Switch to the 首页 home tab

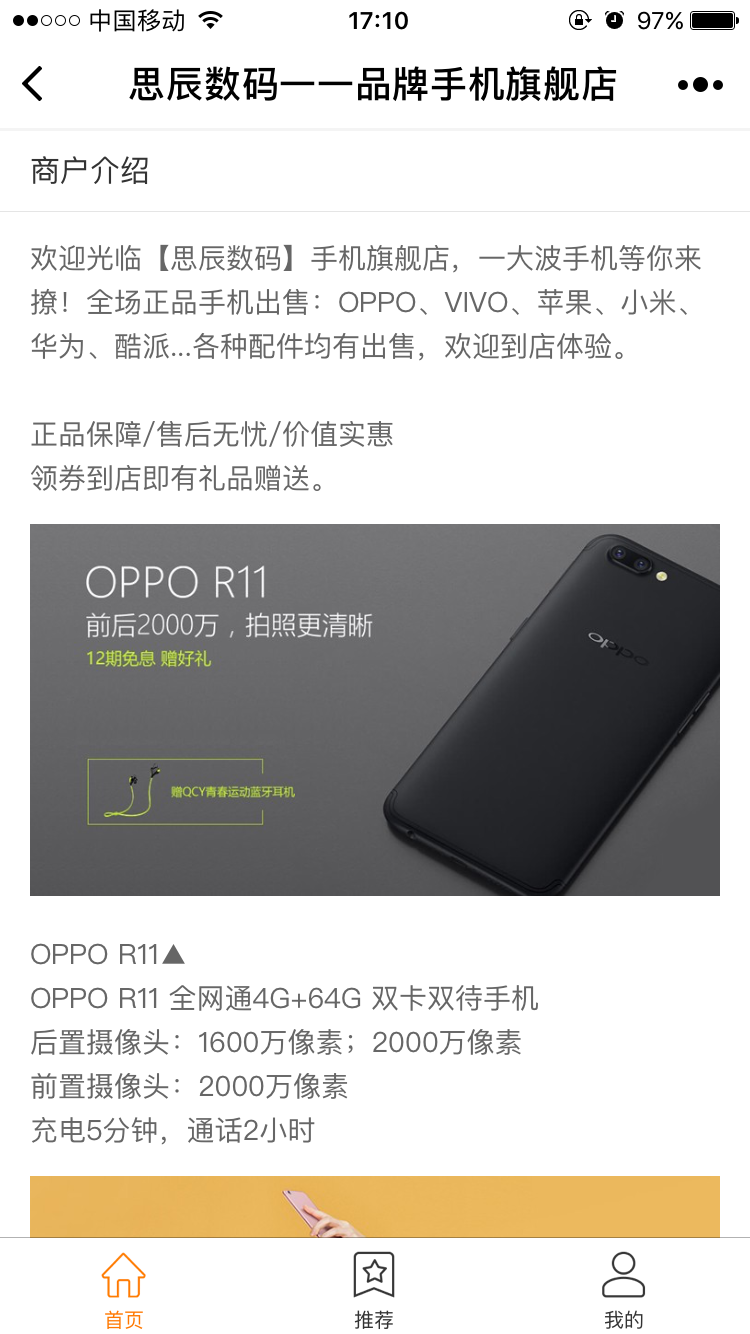pyautogui.click(x=124, y=1290)
